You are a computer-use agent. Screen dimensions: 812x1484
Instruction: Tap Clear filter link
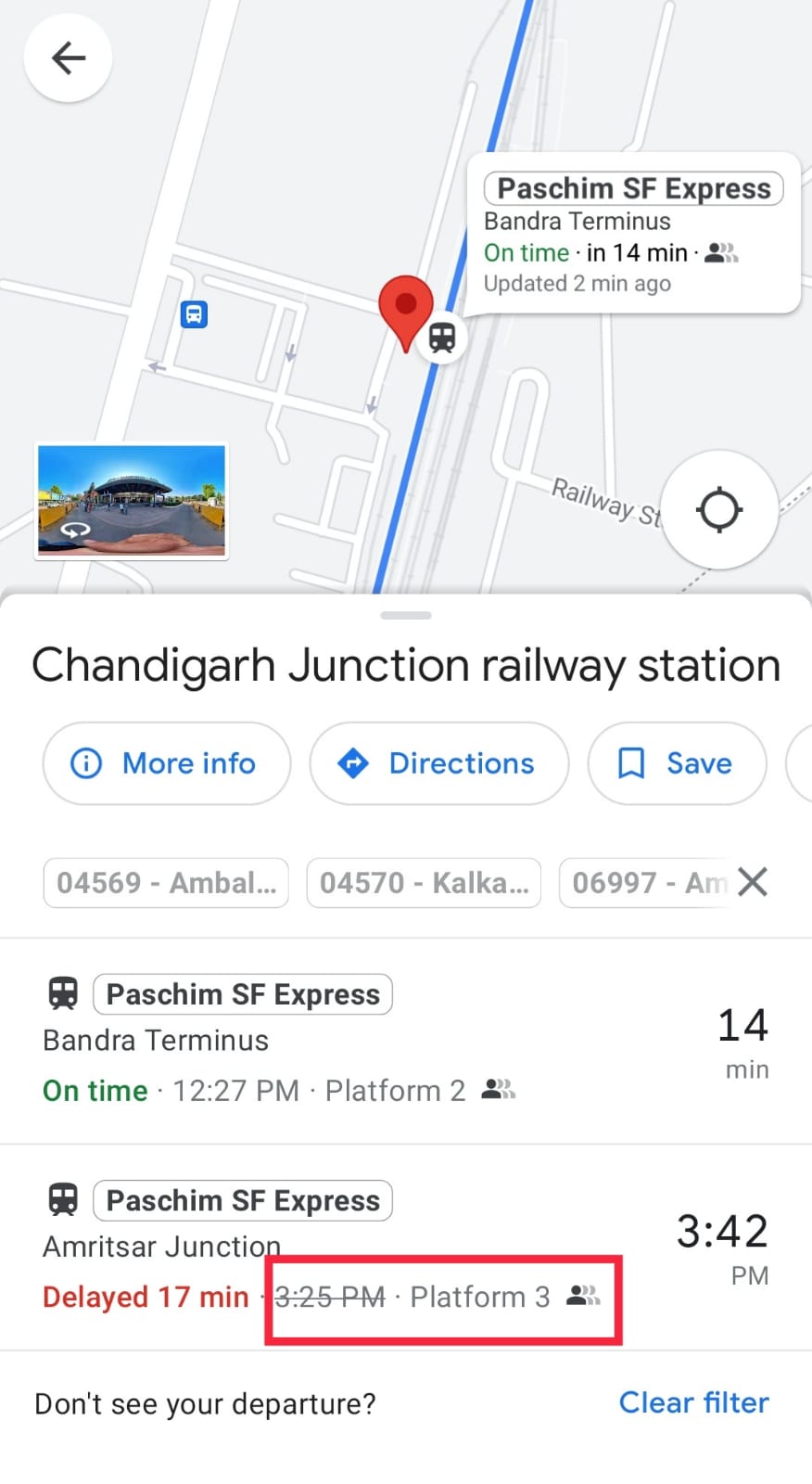click(x=693, y=1402)
